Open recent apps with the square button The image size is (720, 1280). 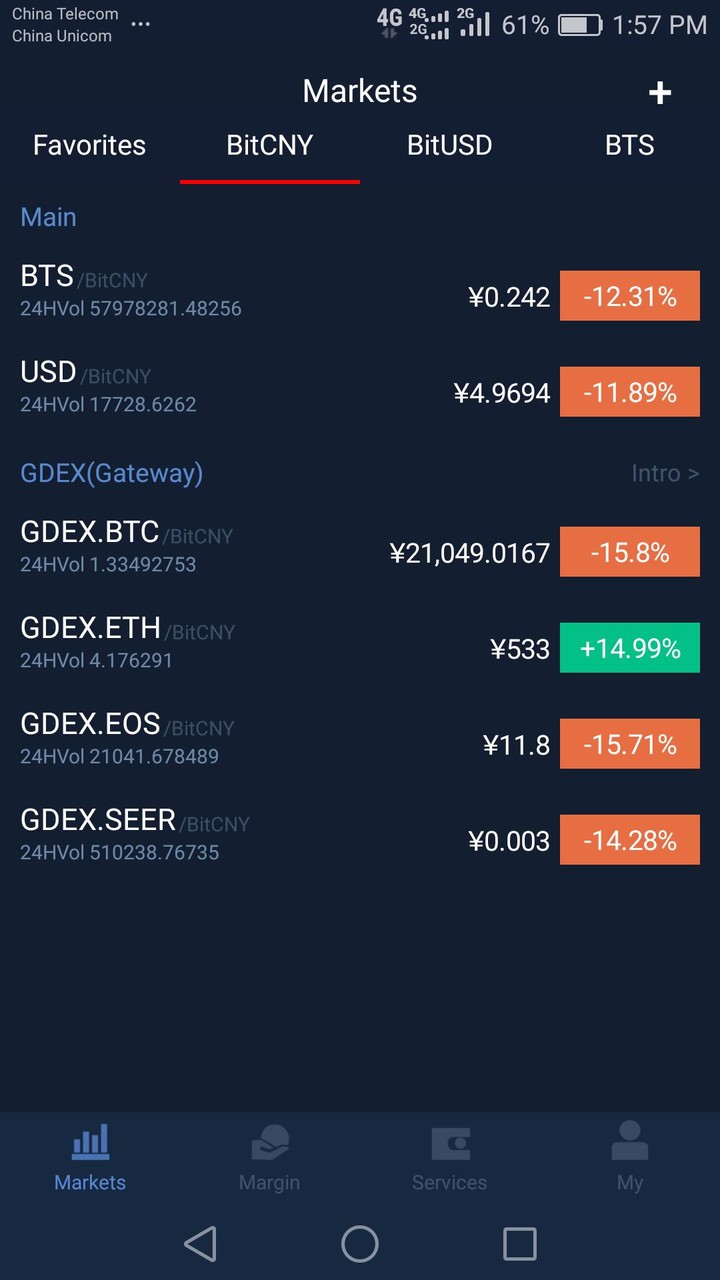(x=519, y=1244)
